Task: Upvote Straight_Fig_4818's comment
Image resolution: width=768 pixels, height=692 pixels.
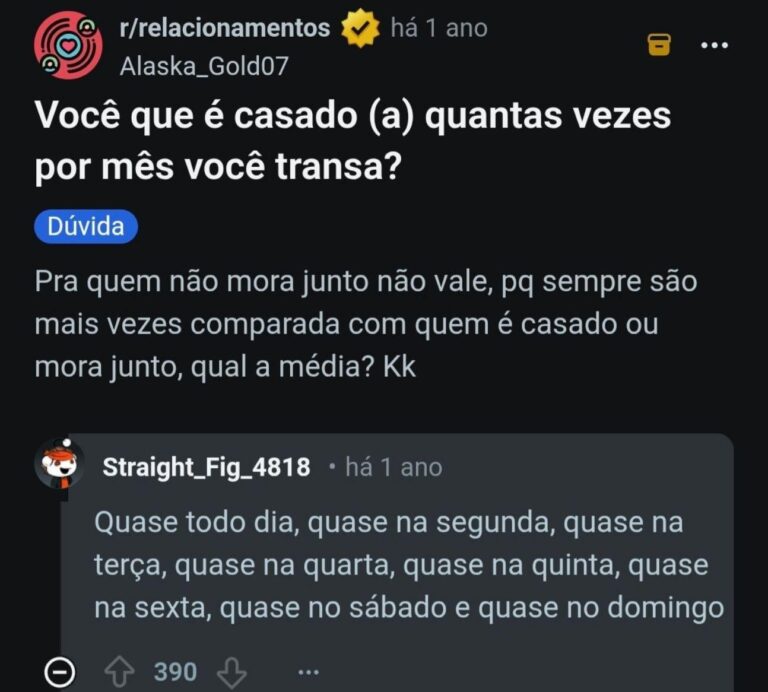Action: [120, 672]
